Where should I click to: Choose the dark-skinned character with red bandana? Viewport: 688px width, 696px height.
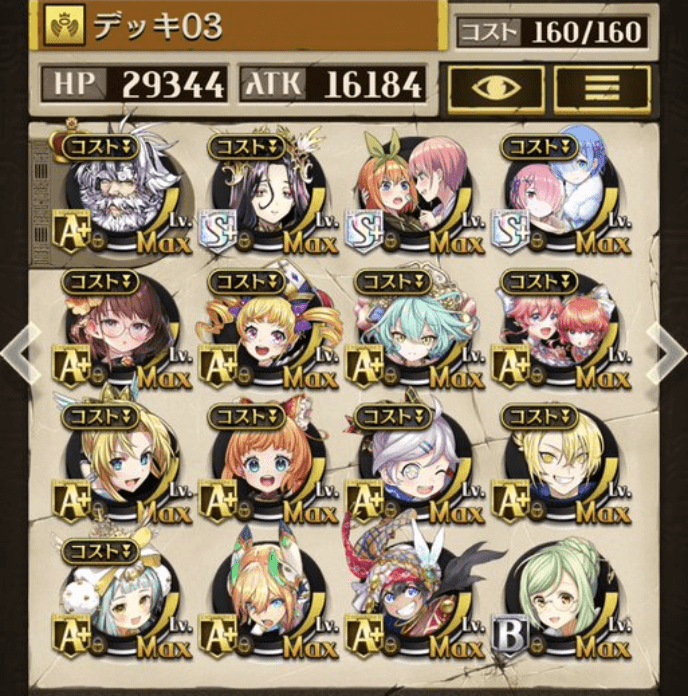click(x=408, y=597)
